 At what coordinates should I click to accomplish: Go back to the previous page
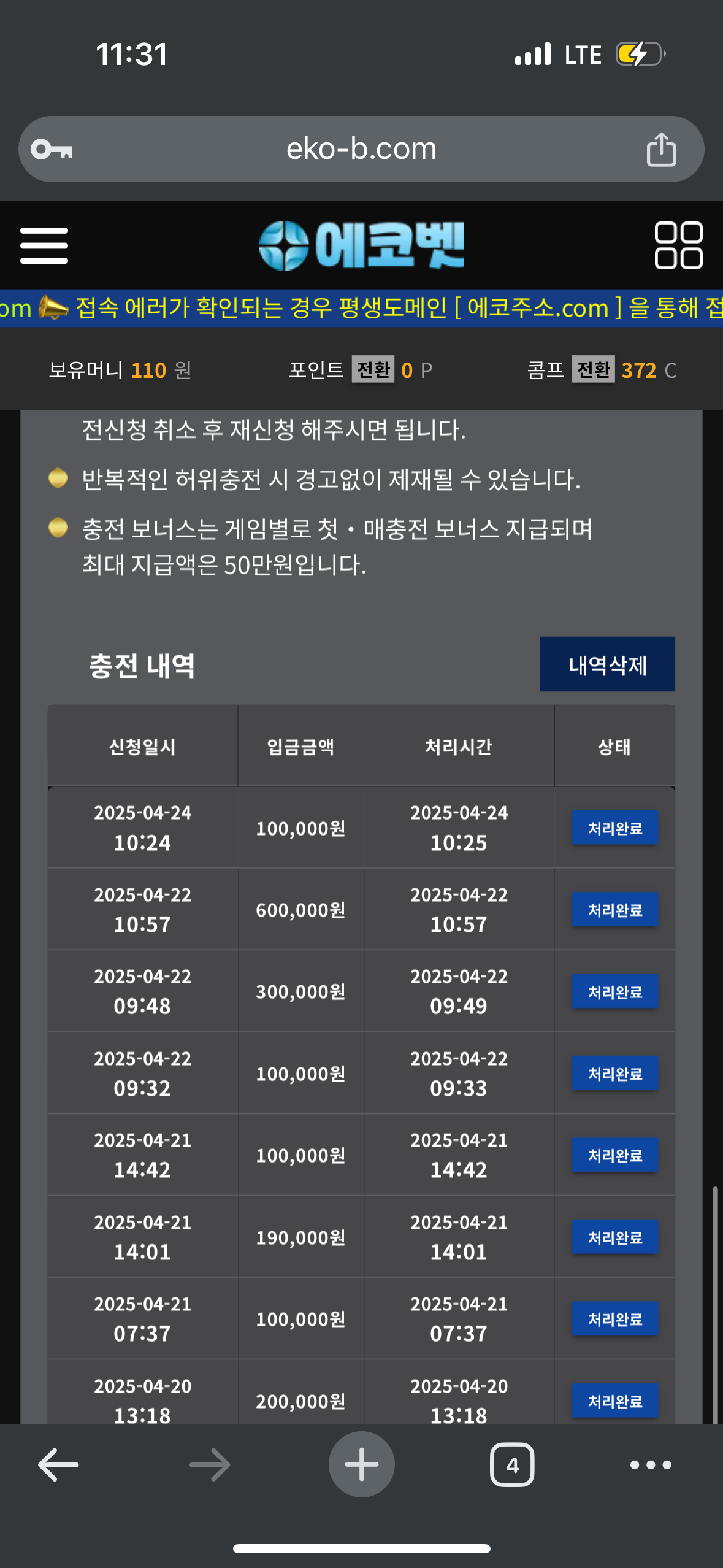point(58,1465)
